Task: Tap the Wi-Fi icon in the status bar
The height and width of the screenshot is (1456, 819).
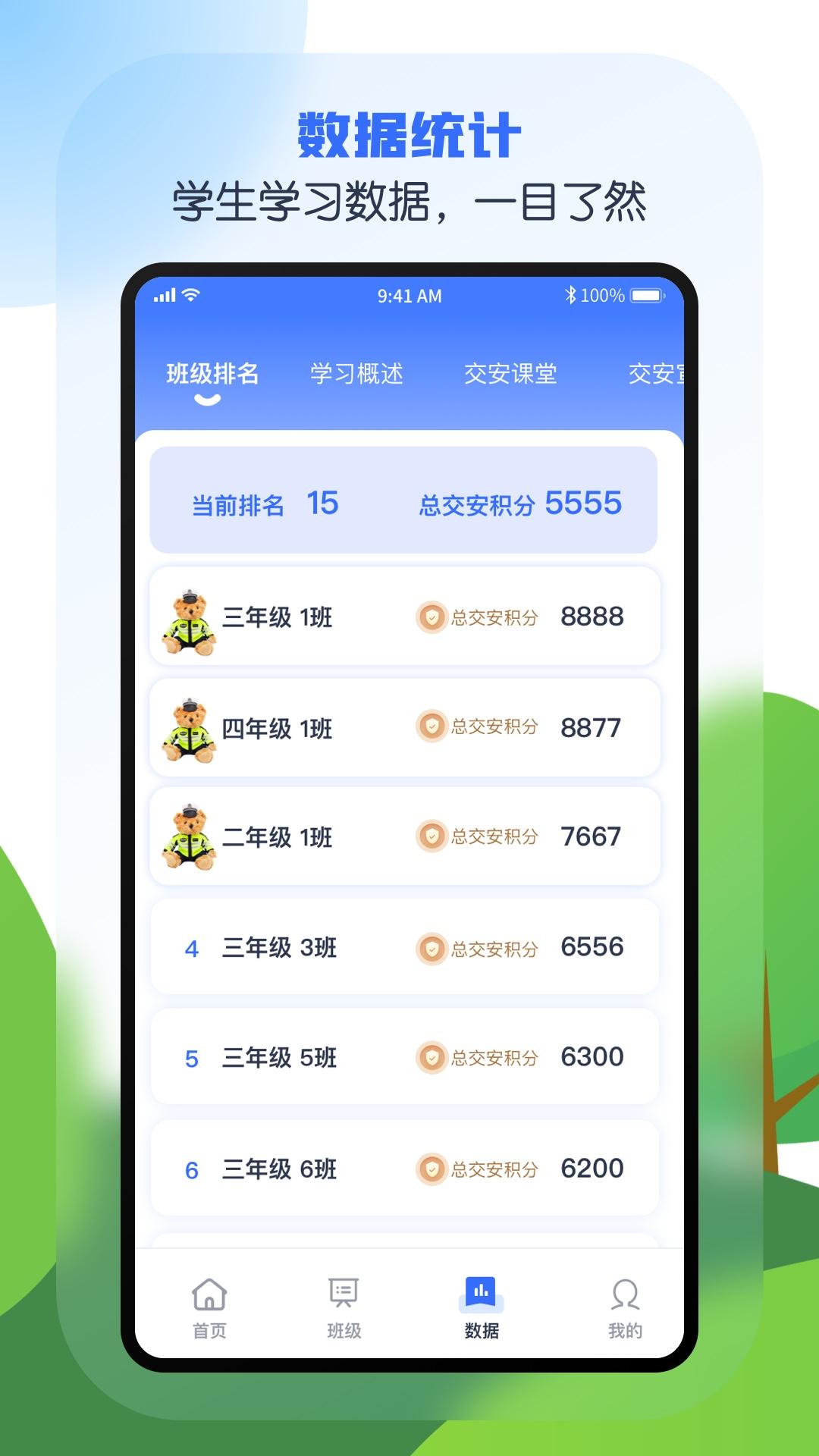Action: pos(191,296)
